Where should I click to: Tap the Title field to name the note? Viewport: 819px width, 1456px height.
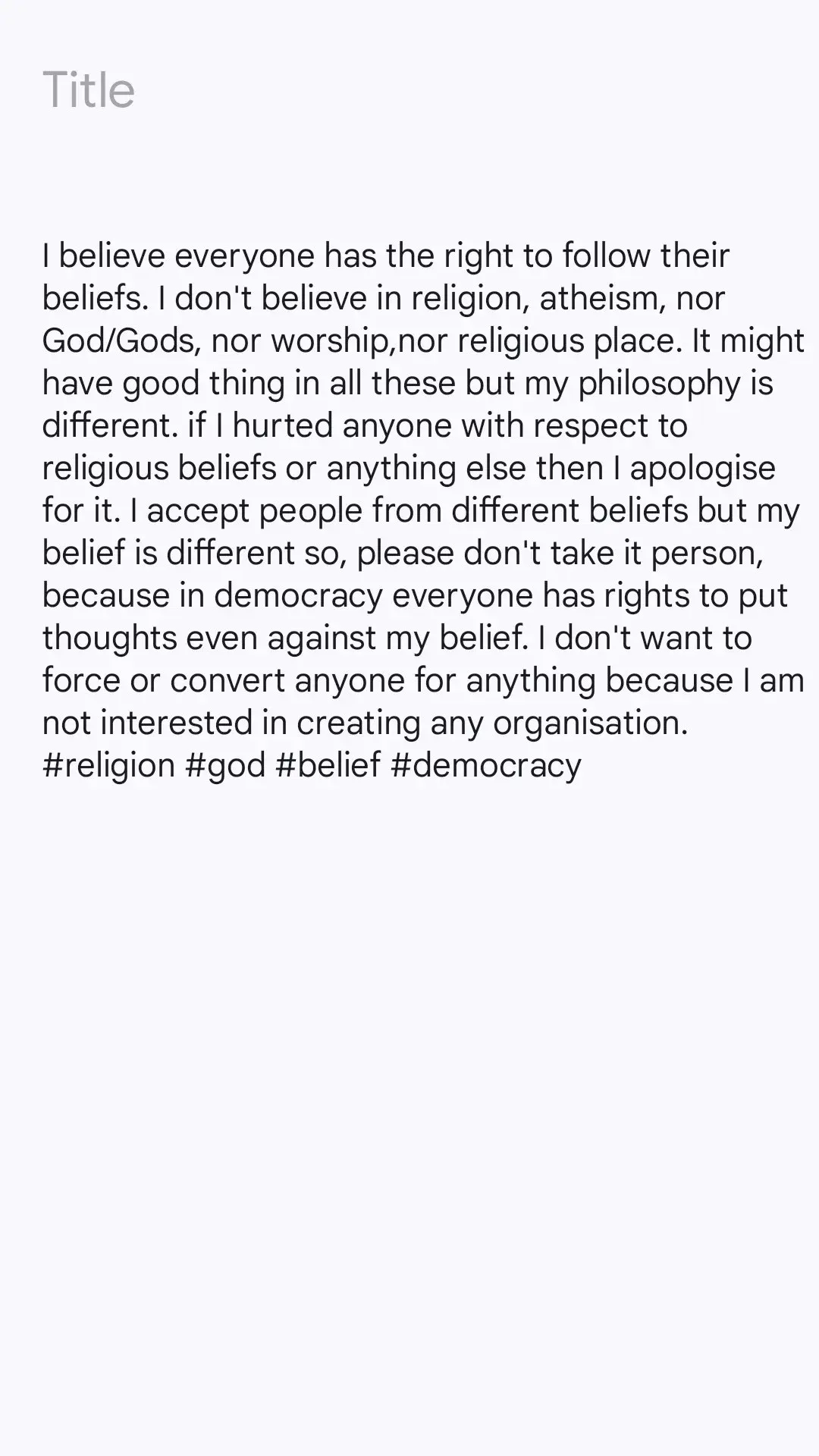409,90
